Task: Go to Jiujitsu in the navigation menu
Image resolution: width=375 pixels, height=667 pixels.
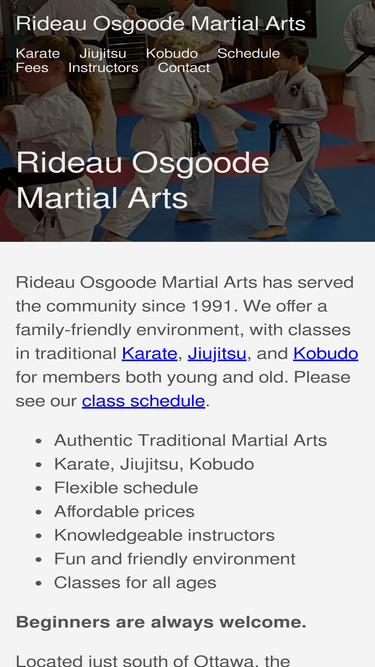Action: [x=103, y=54]
